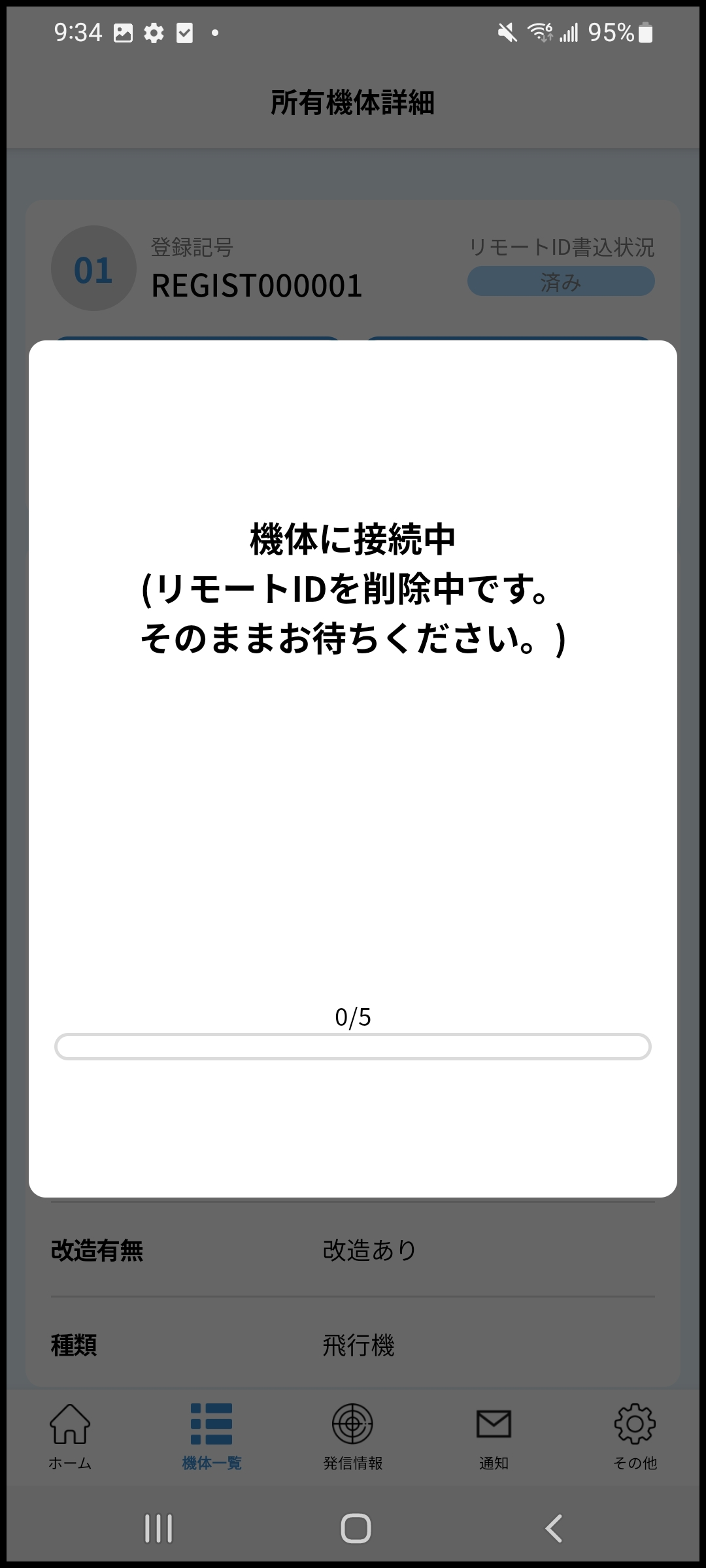This screenshot has height=1568, width=706.
Task: Tap the system back button
Action: (x=553, y=1528)
